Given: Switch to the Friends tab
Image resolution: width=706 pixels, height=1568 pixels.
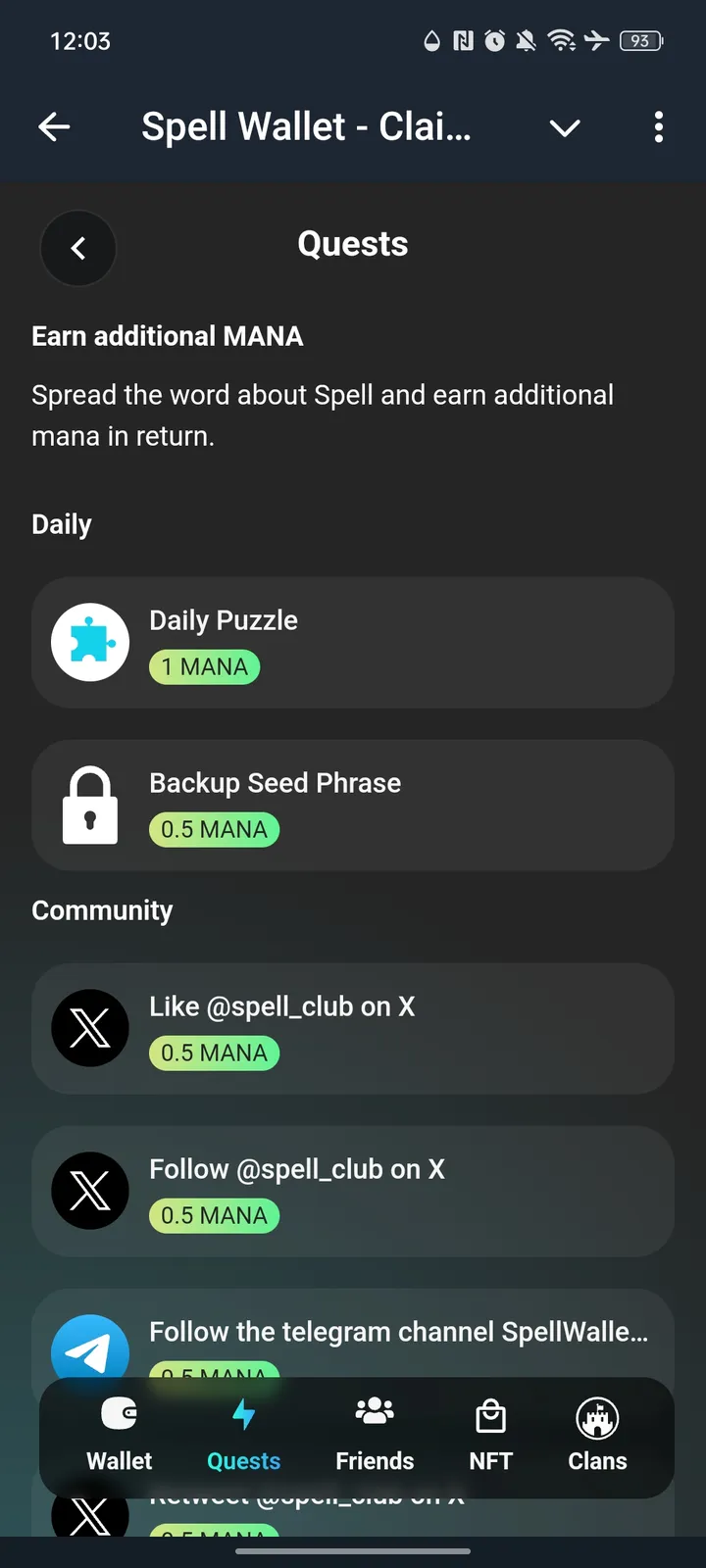Looking at the screenshot, I should pyautogui.click(x=374, y=1436).
